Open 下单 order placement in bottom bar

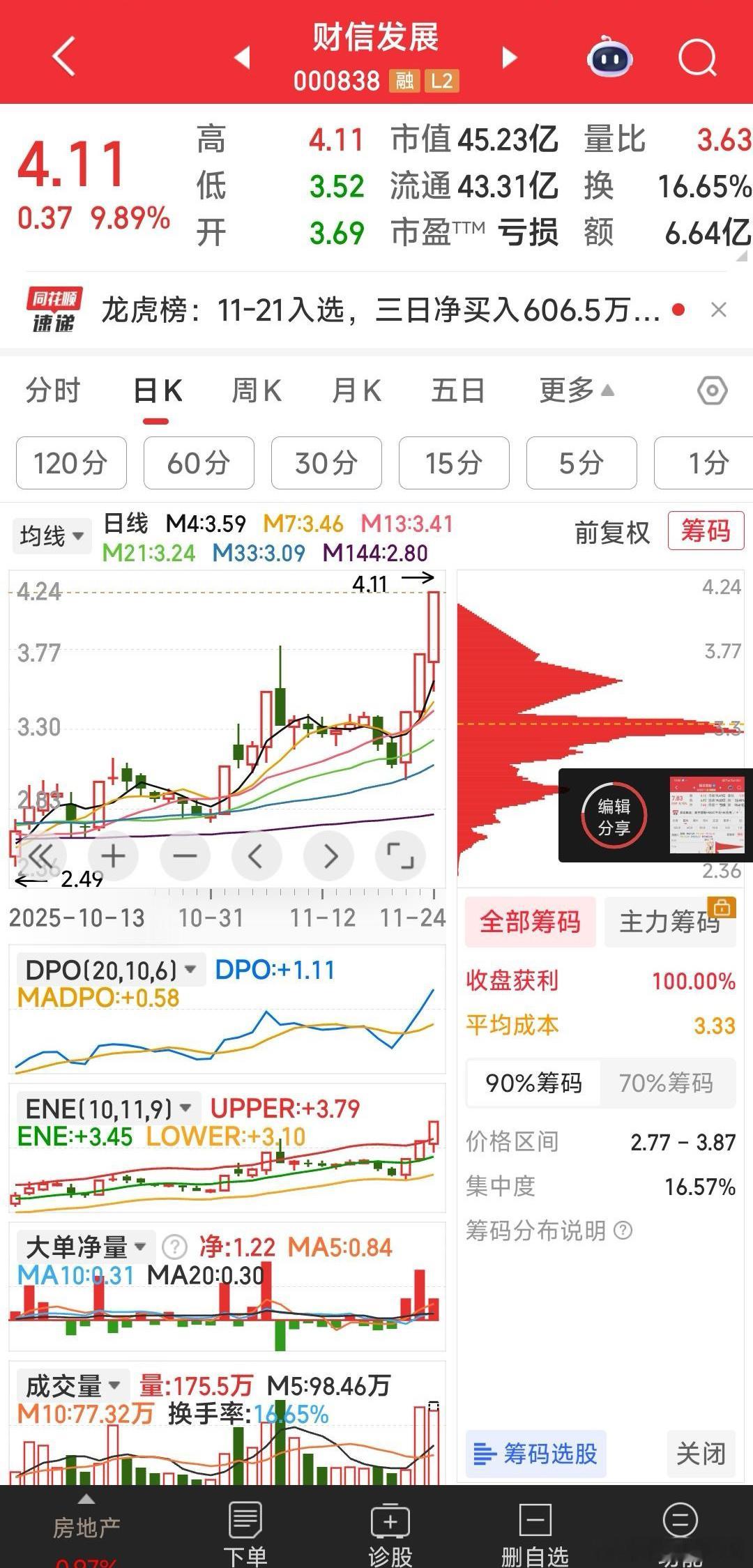click(245, 1527)
